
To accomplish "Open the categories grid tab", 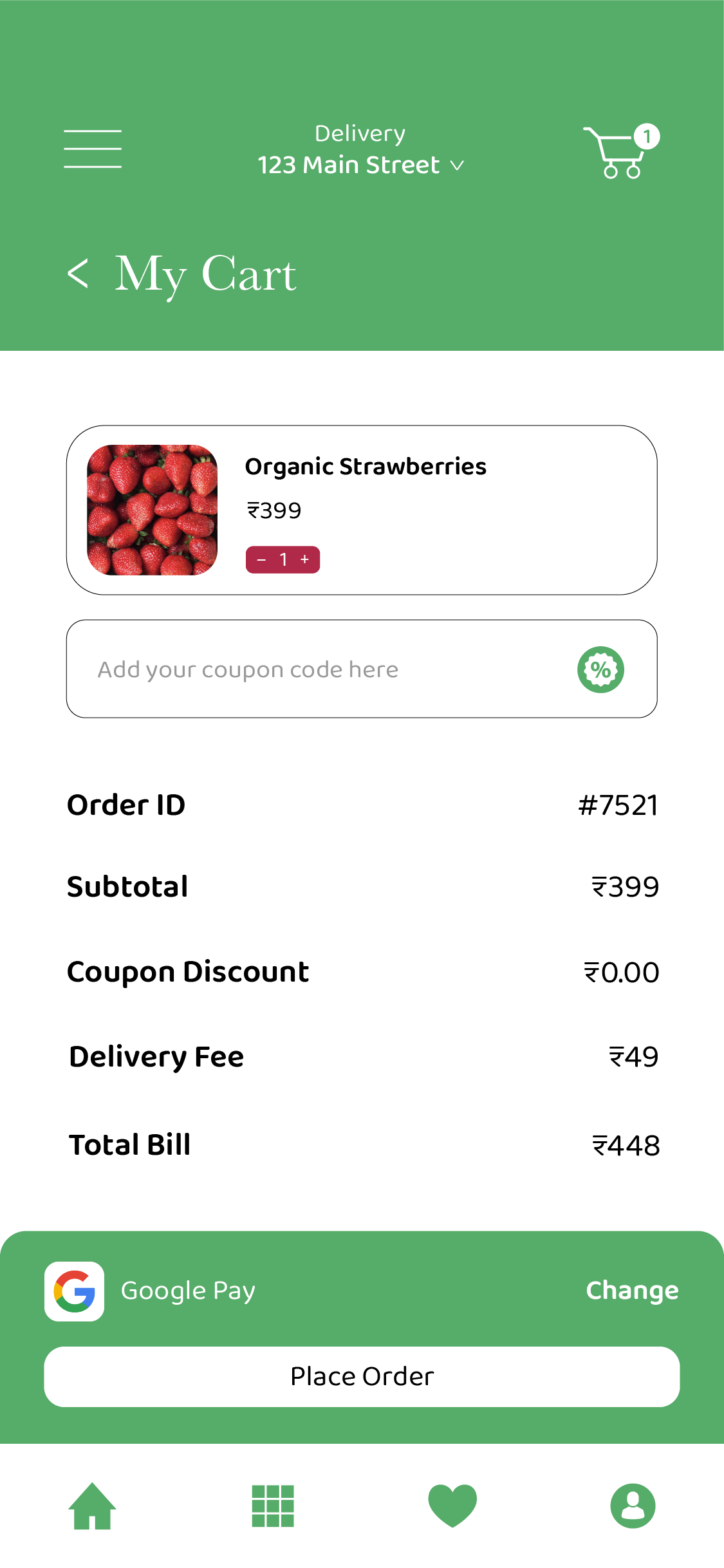I will coord(273,1506).
